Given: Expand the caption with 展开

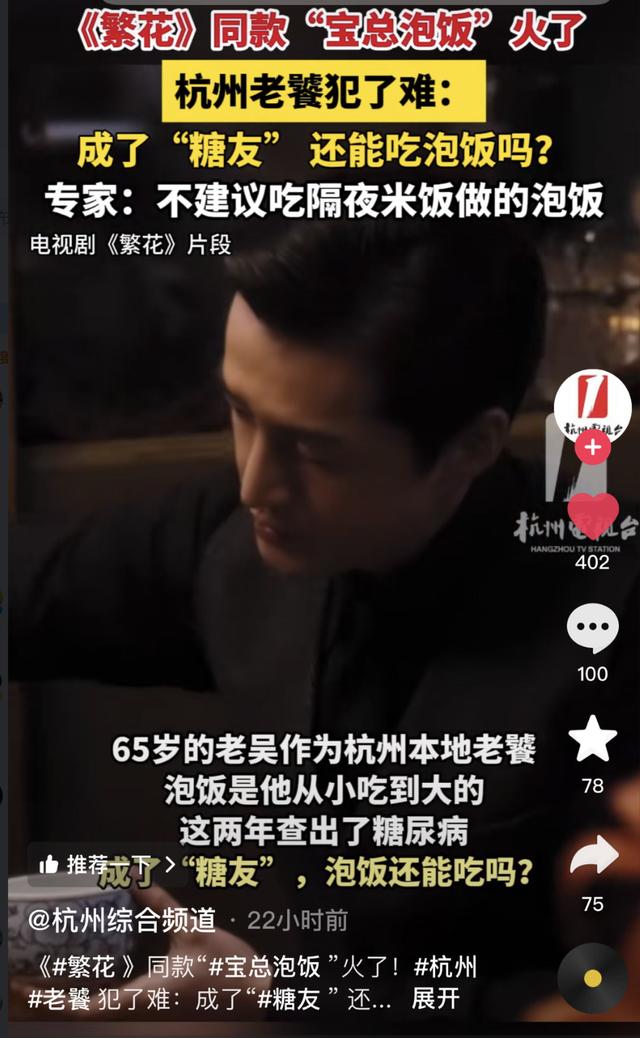Looking at the screenshot, I should (435, 998).
